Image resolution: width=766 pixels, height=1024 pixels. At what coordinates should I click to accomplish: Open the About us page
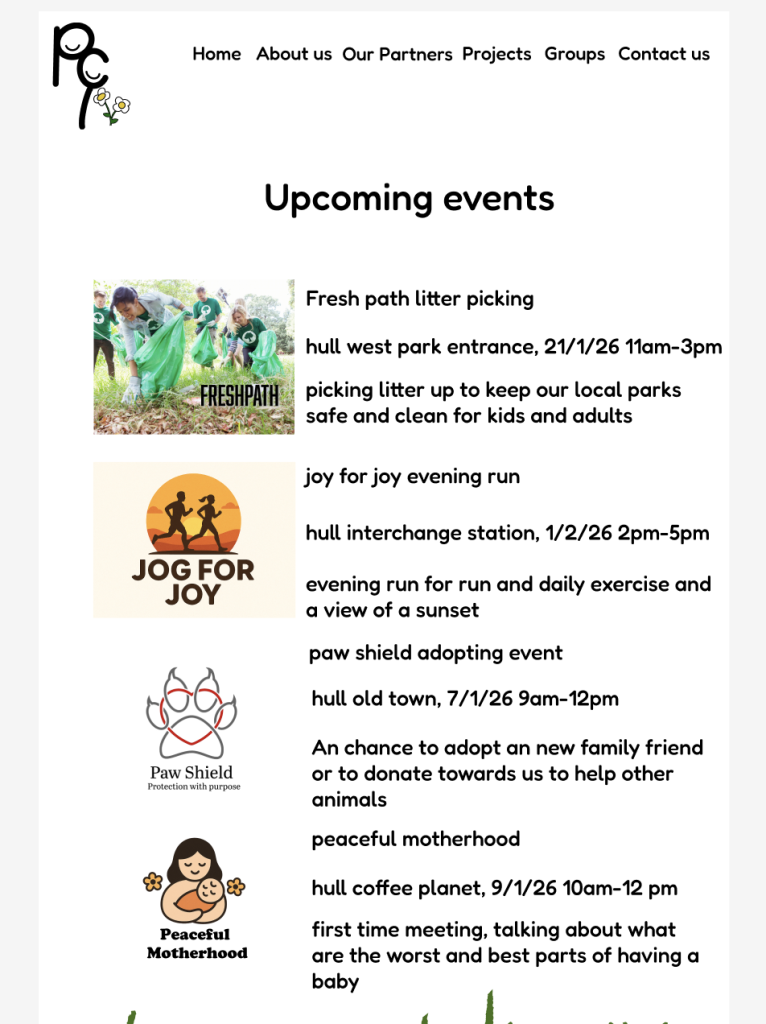click(x=293, y=54)
